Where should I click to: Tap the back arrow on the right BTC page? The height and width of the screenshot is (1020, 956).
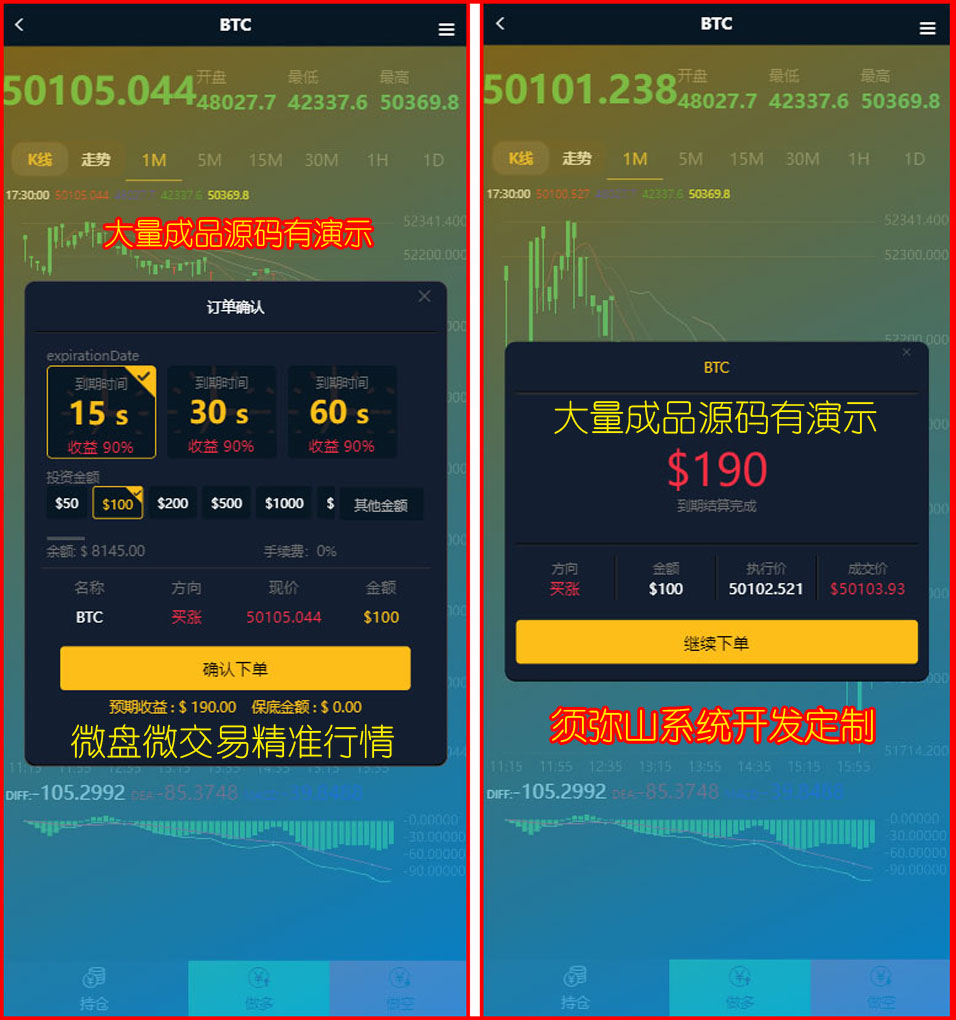click(x=499, y=24)
